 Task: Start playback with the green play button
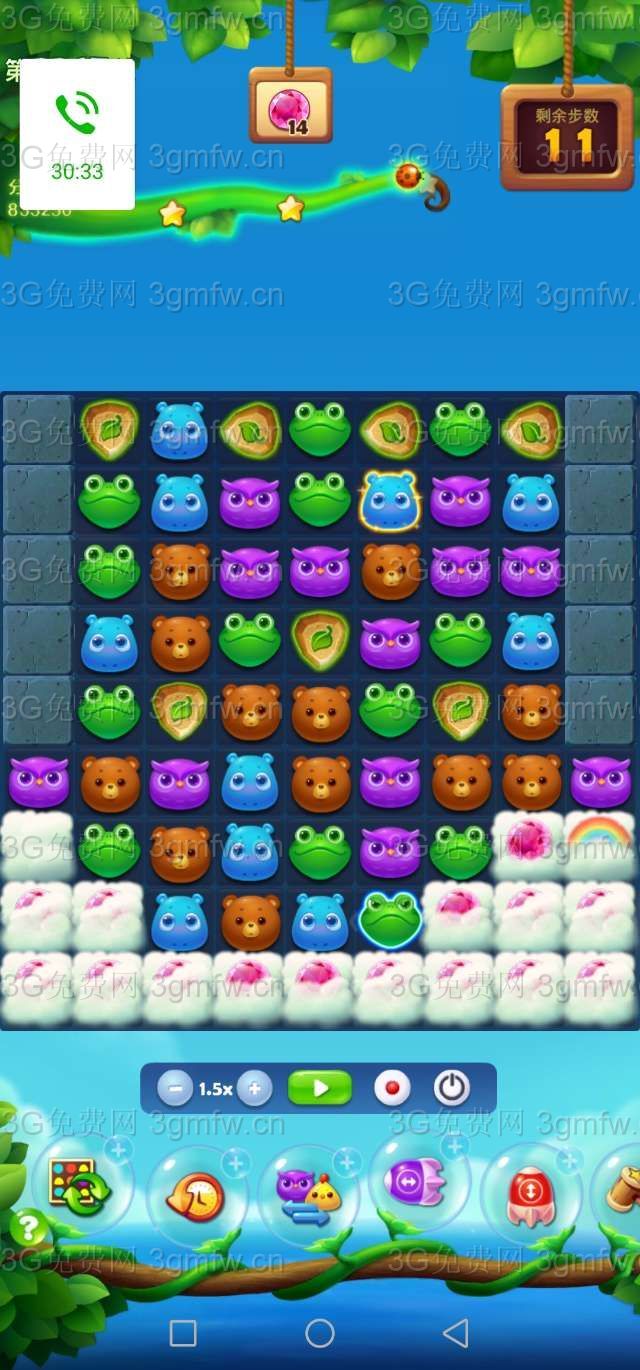320,1088
